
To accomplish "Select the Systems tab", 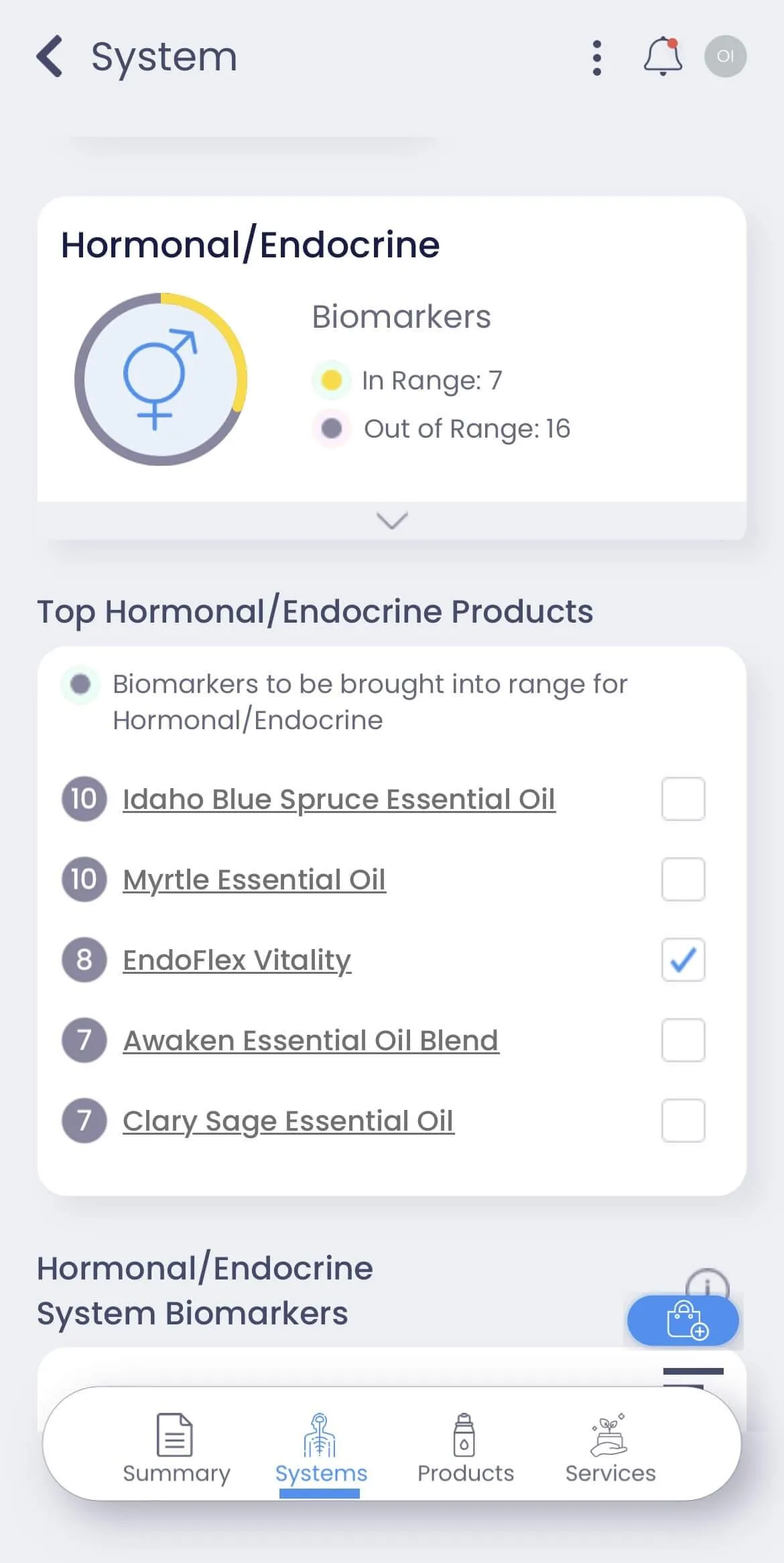I will point(320,1448).
